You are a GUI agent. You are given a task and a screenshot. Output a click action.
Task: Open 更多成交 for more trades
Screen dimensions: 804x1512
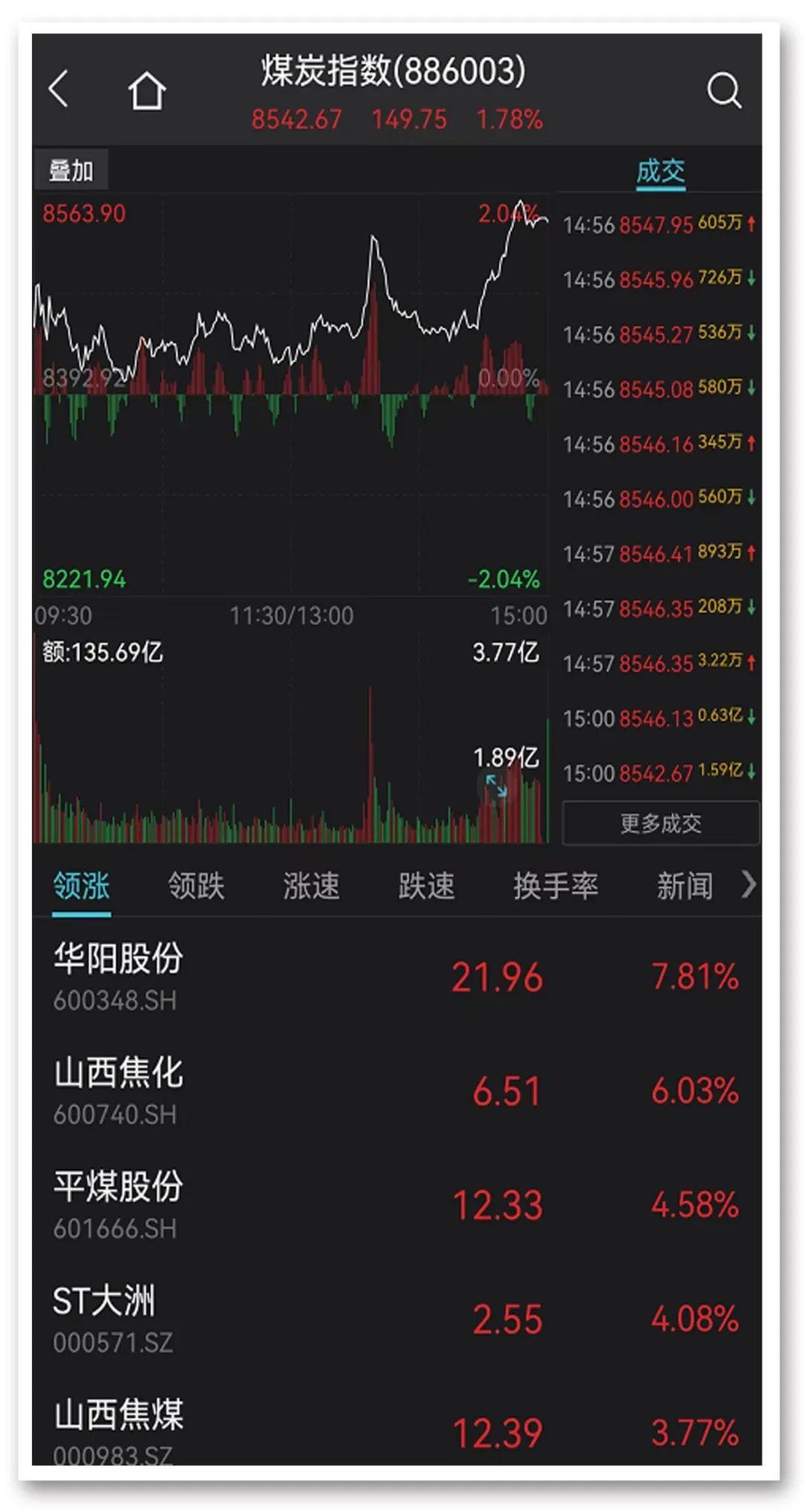pos(661,823)
